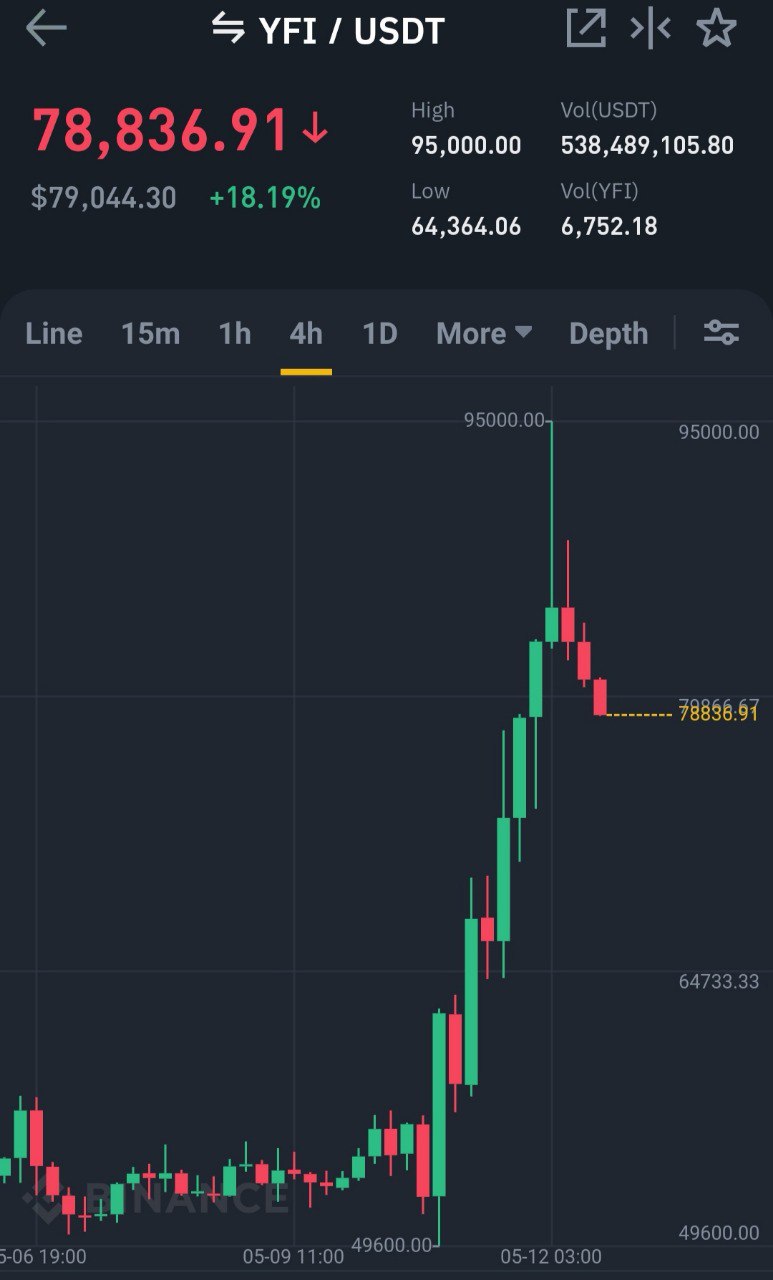Screen dimensions: 773x1280
Task: Switch trading pair via YFI / USDT title
Action: coord(328,30)
